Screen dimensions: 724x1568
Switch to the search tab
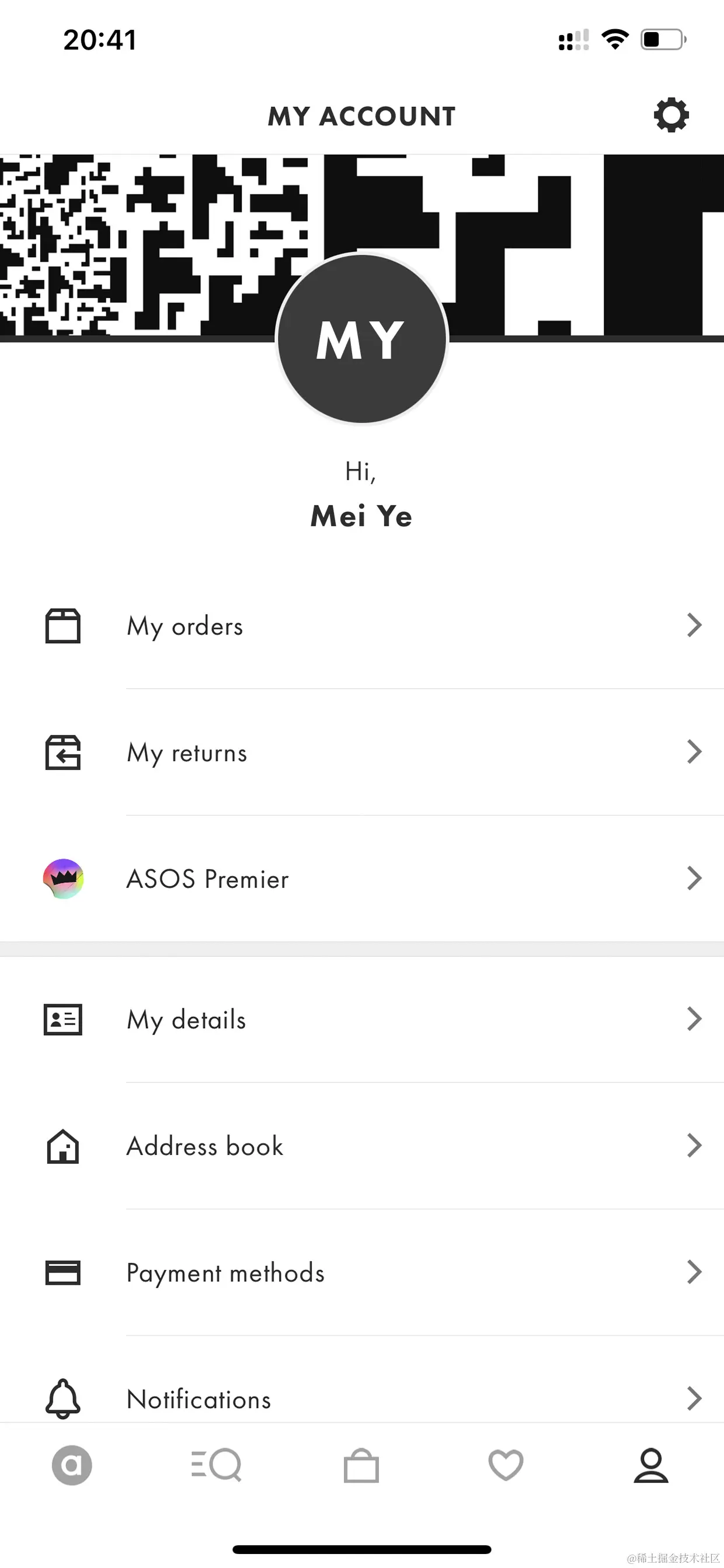[217, 1465]
